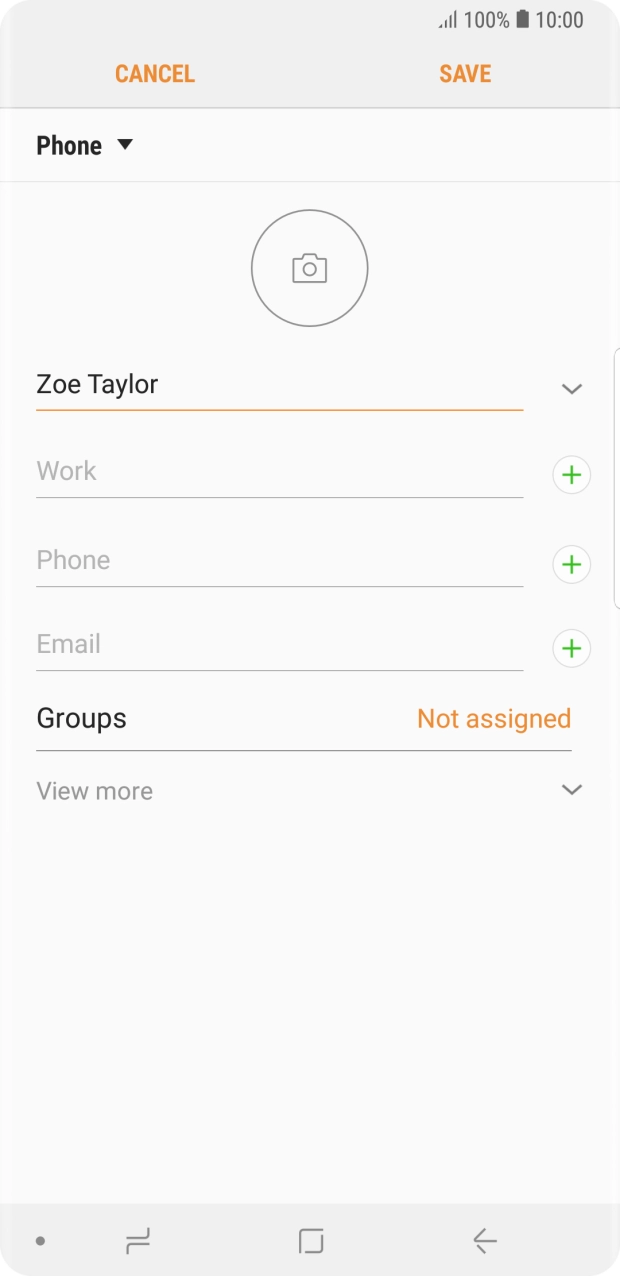Add an Email with the plus icon

coord(572,649)
